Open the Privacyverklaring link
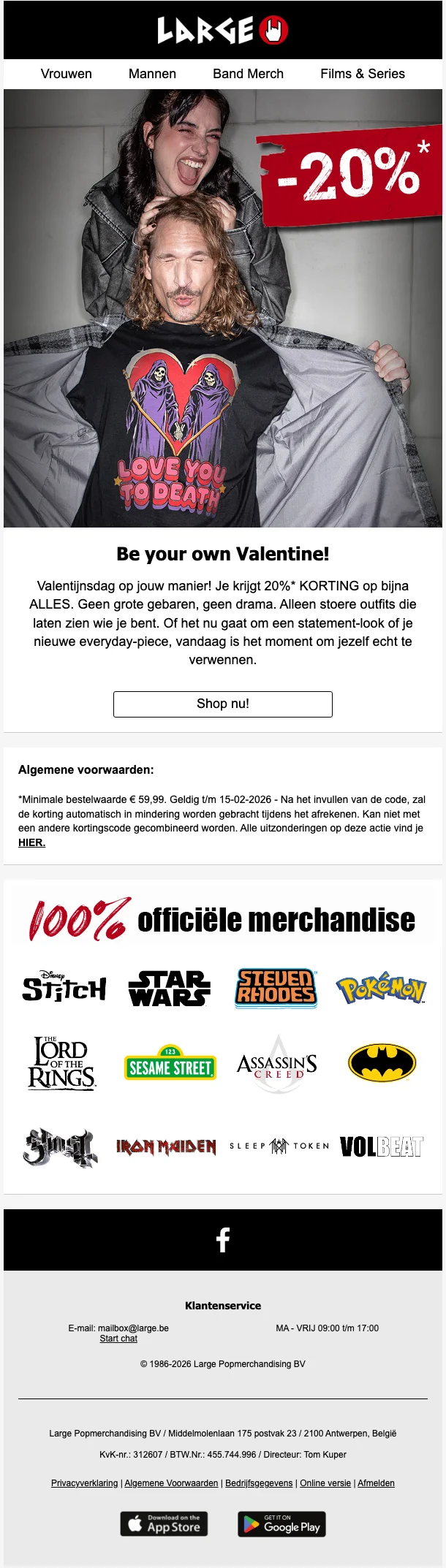The image size is (446, 1568). coord(84,1483)
